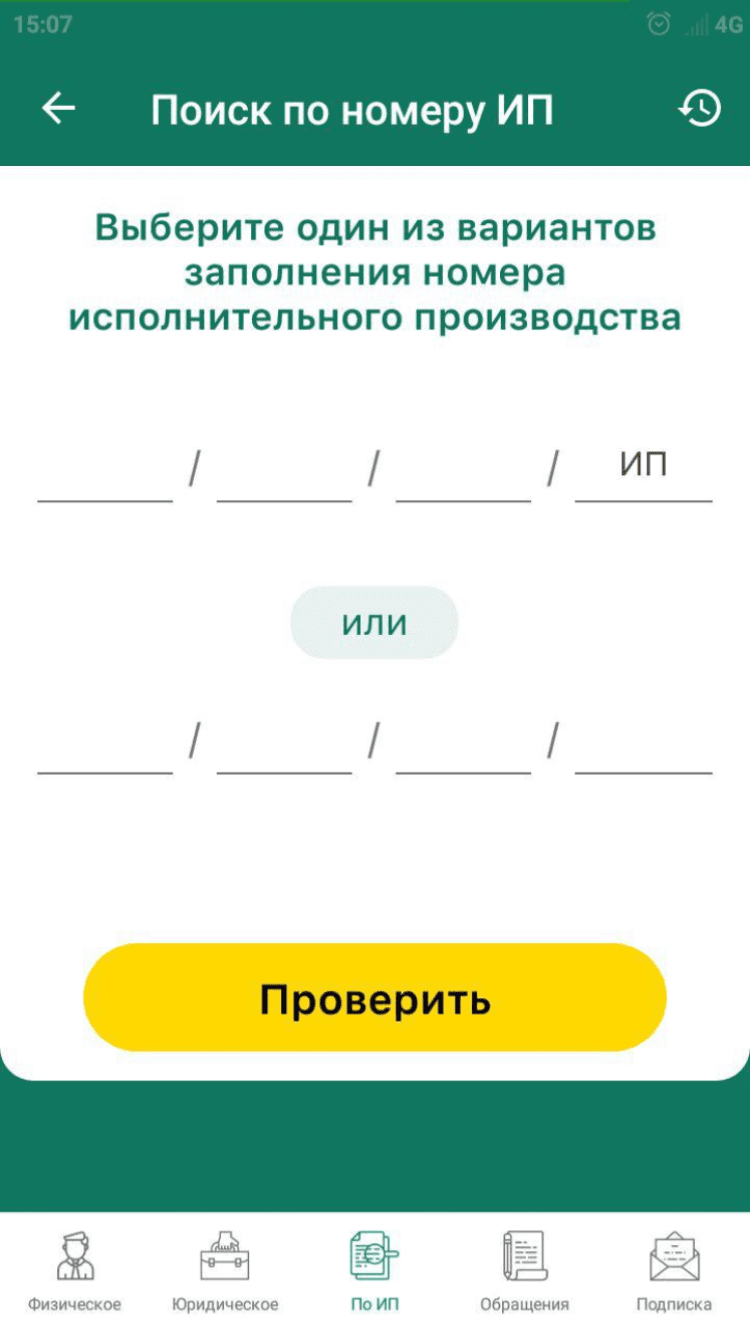Open the Подписка tab
The image size is (750, 1328).
coord(674,1270)
